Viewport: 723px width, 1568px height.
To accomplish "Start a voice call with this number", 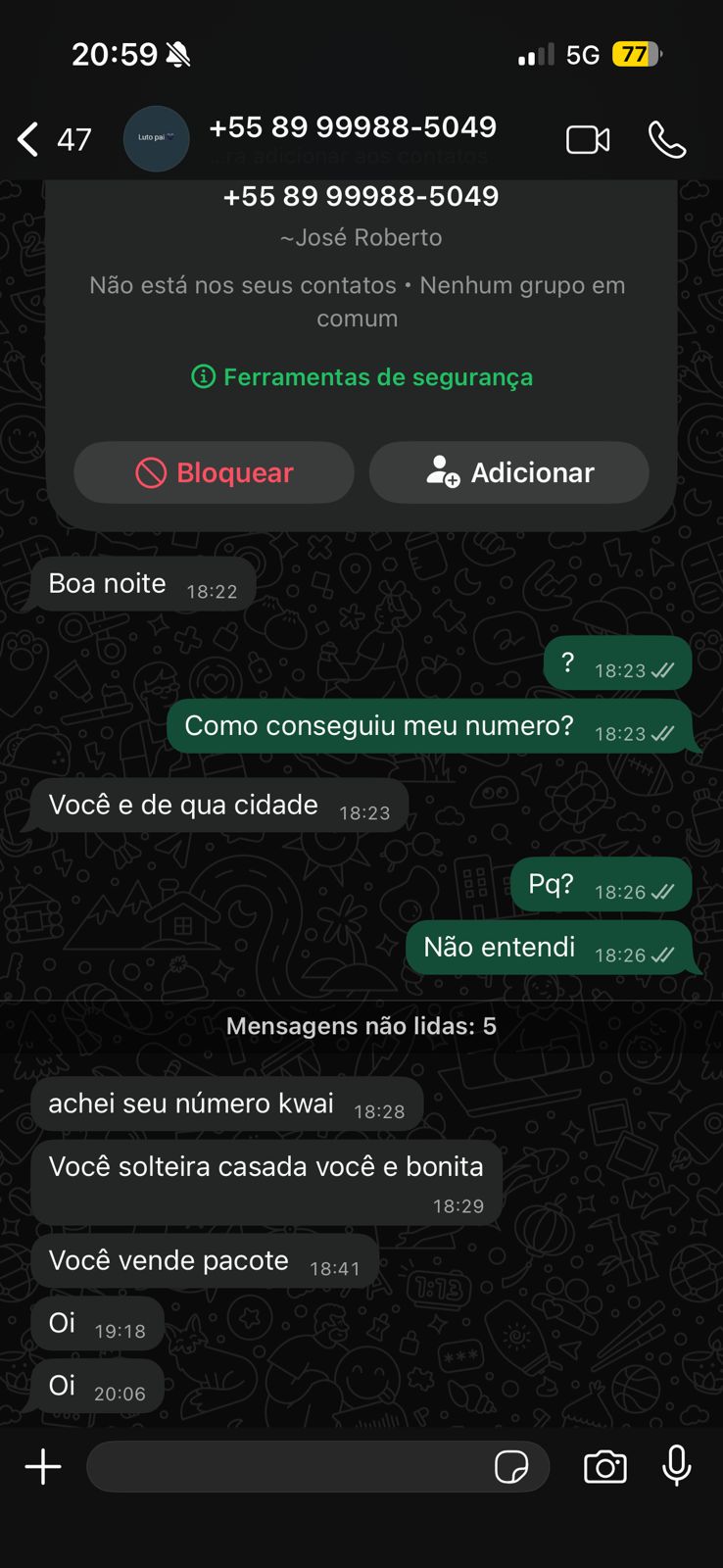I will (x=667, y=140).
